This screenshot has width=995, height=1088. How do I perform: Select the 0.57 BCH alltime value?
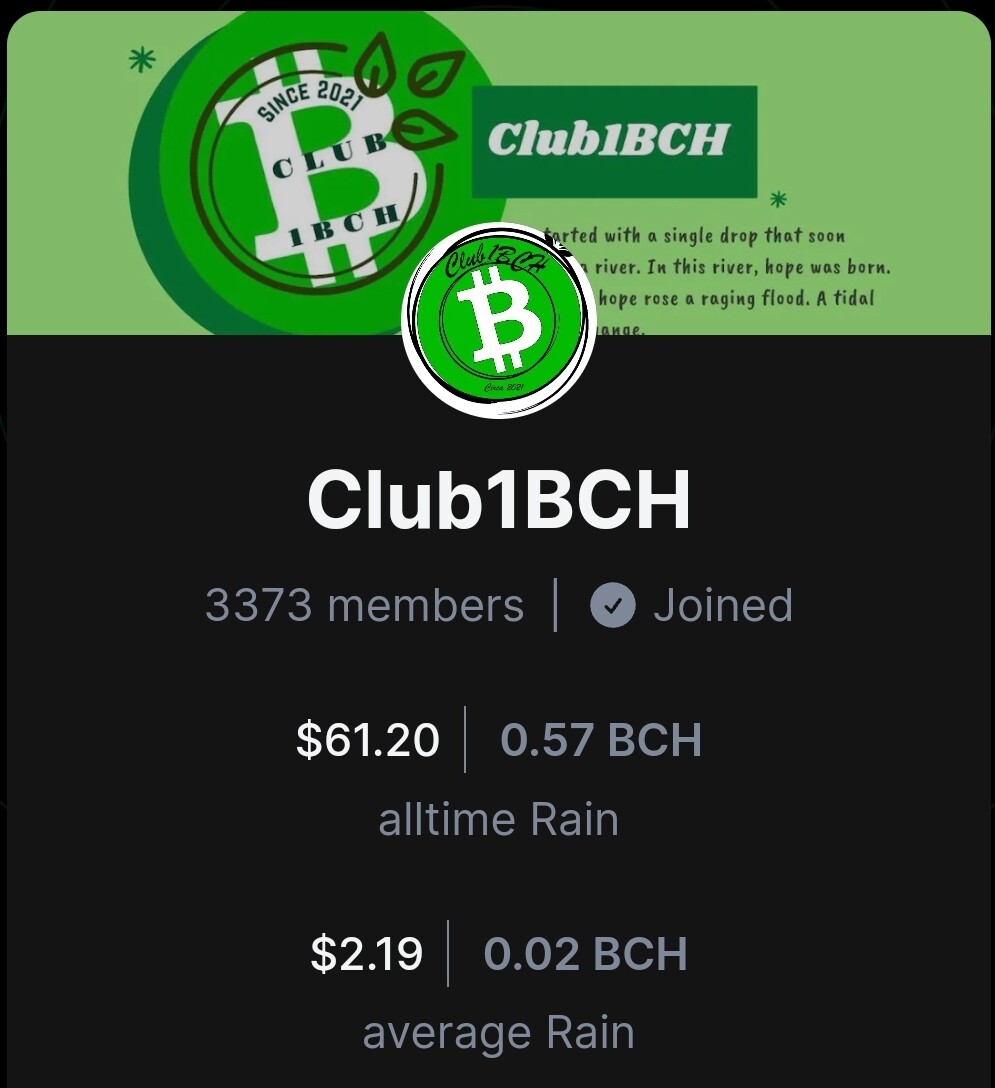pos(600,739)
